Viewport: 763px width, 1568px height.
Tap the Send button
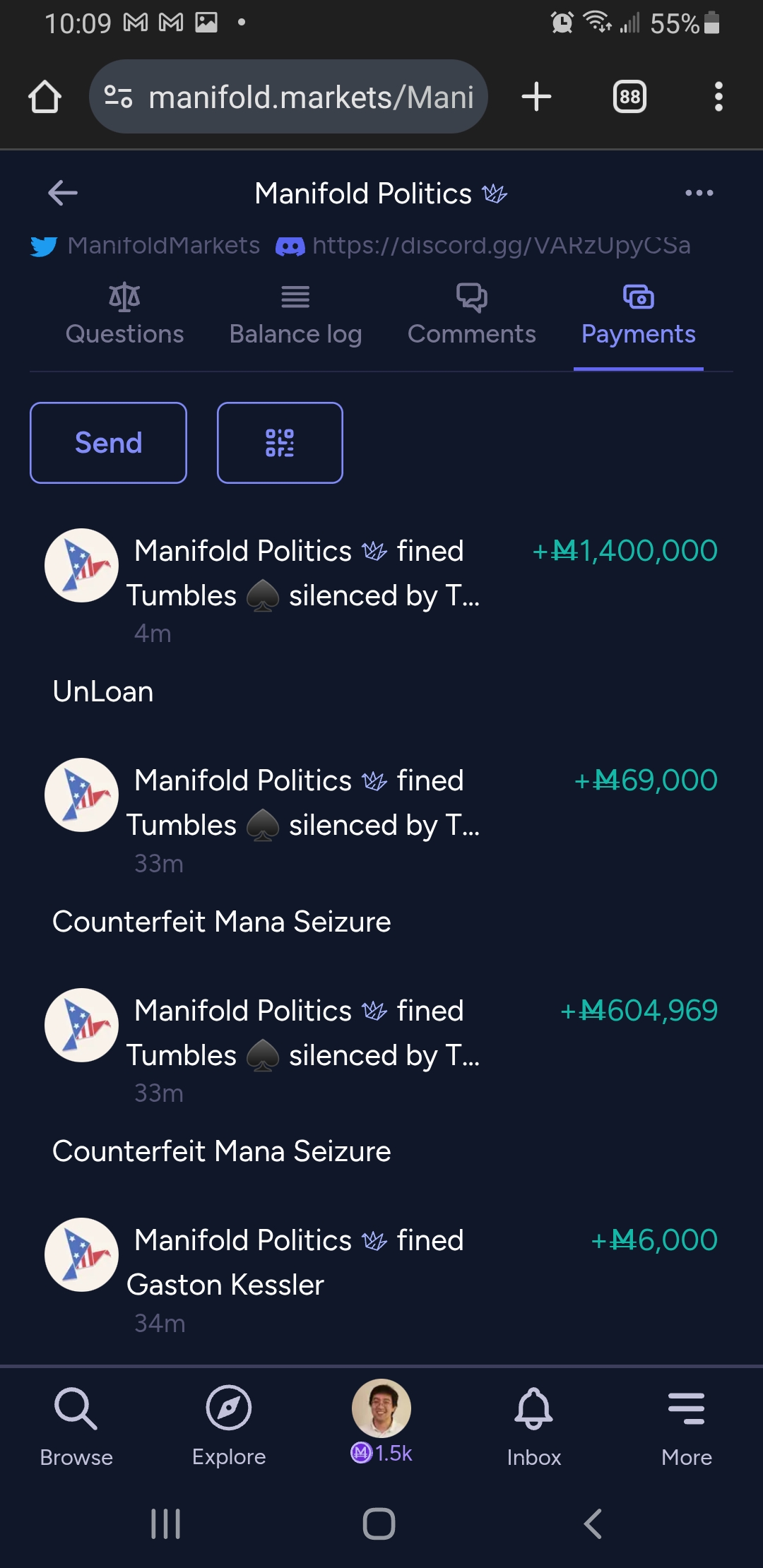coord(108,443)
